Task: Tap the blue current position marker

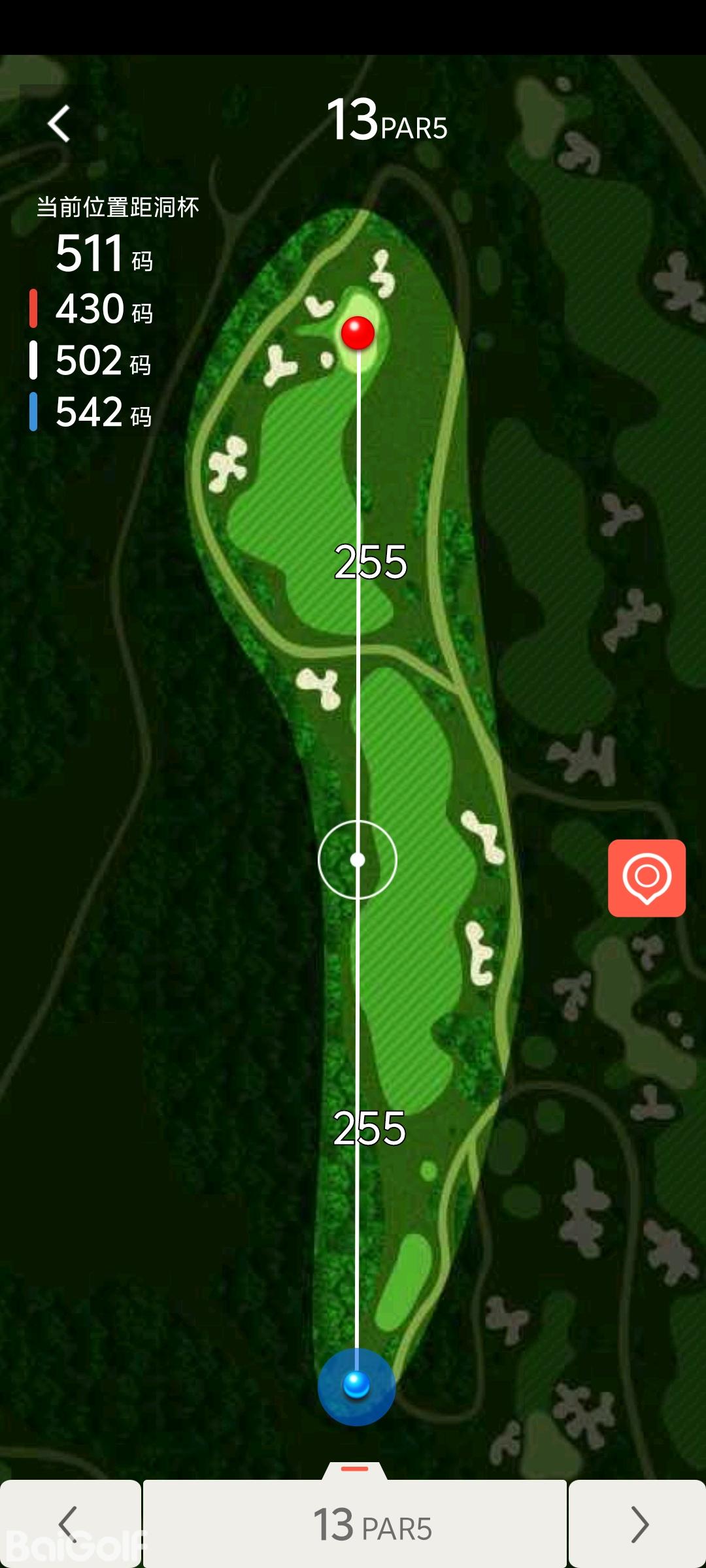Action: click(x=356, y=1384)
